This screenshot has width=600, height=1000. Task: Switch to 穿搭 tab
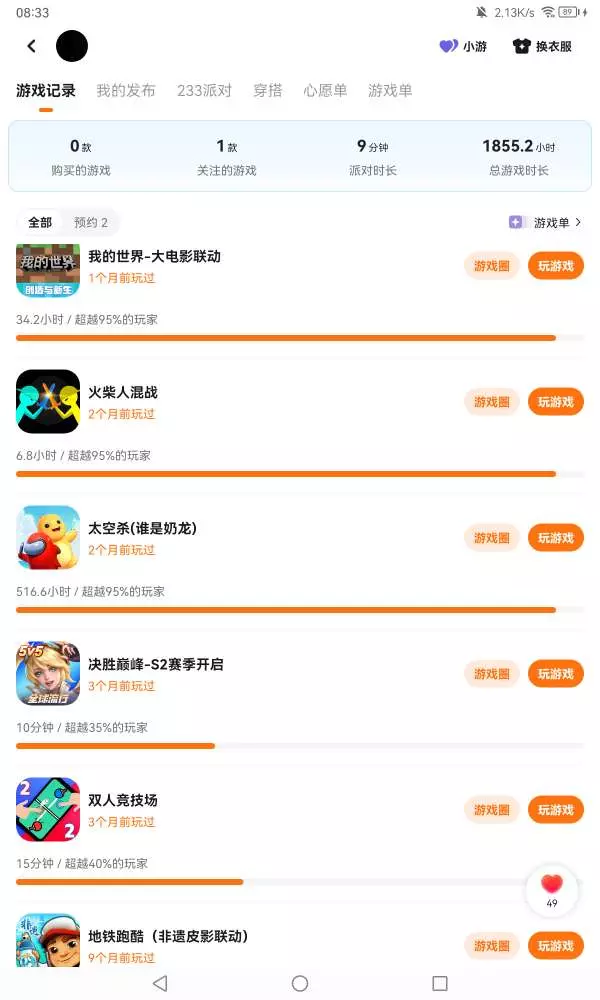[x=268, y=90]
